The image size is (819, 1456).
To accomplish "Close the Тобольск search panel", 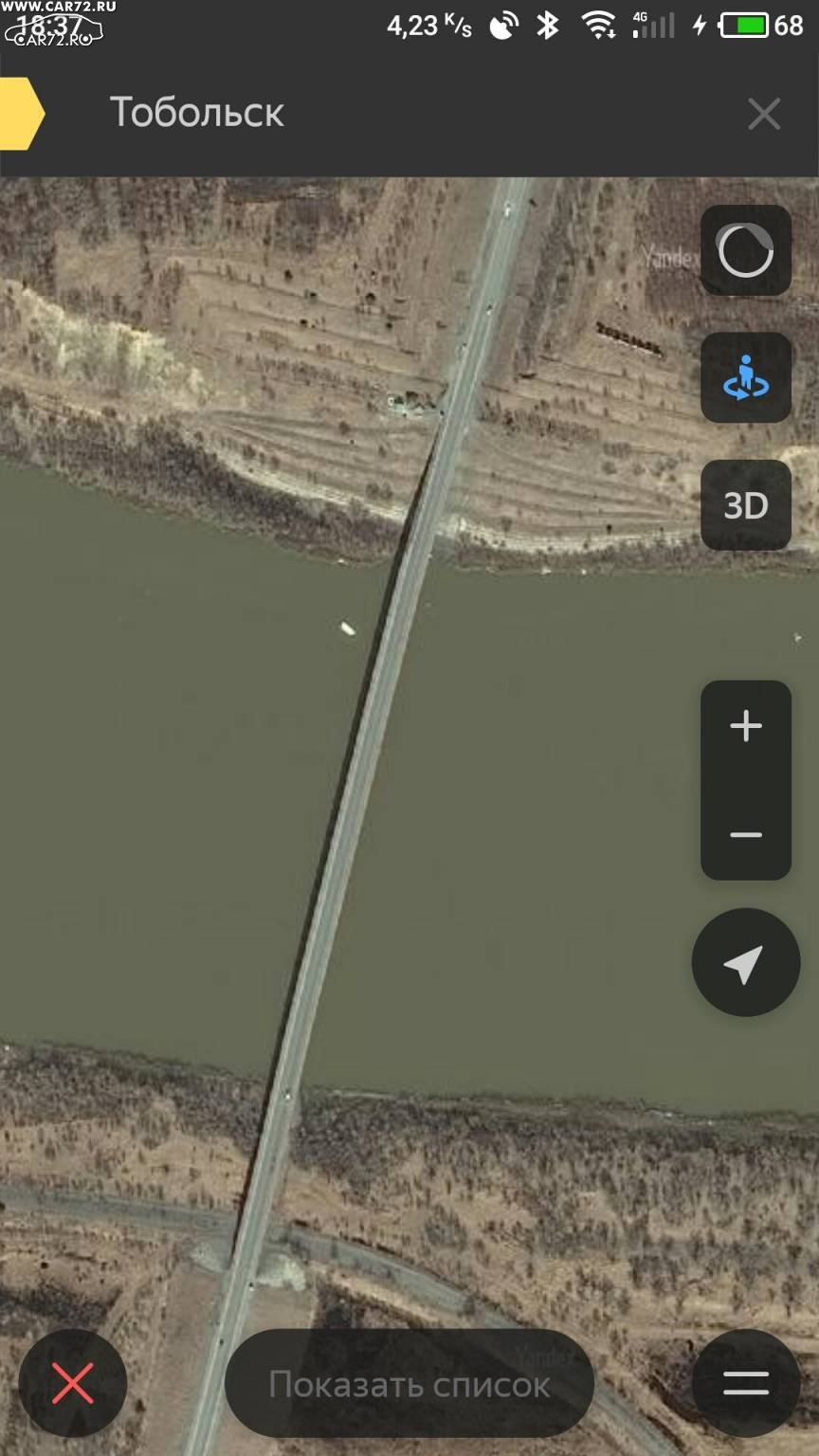I will coord(763,115).
